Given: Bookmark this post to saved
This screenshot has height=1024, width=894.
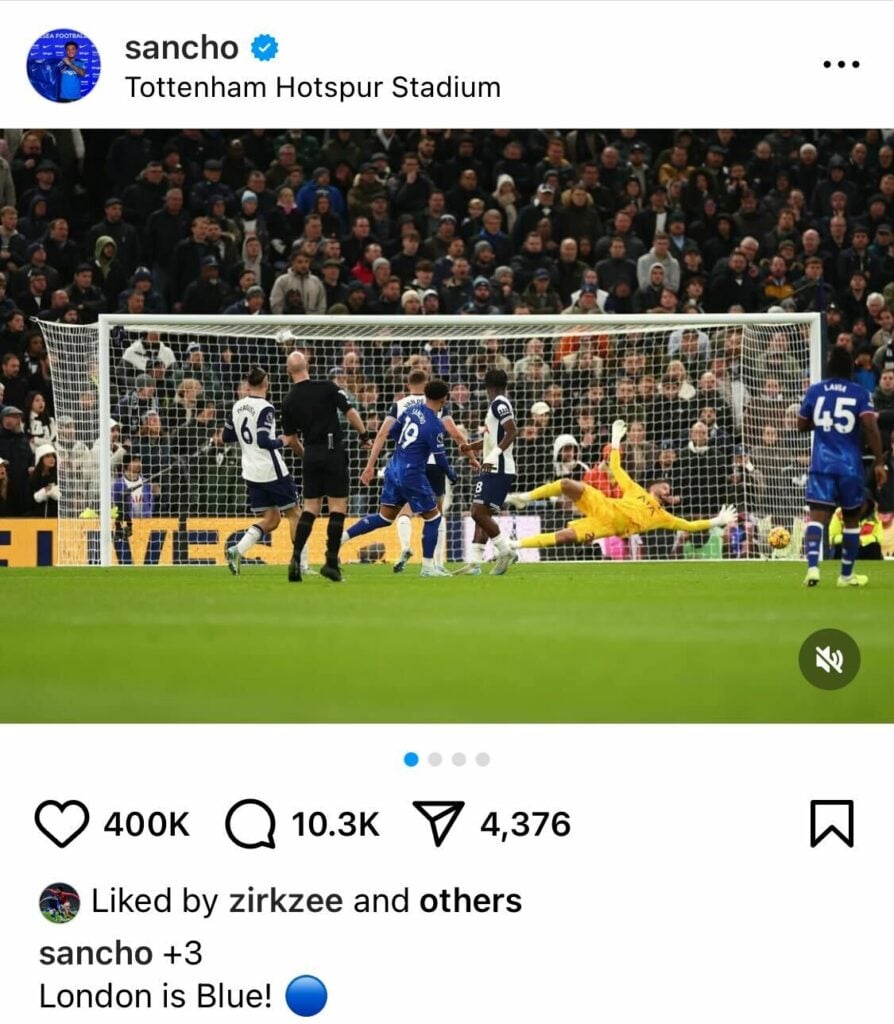Looking at the screenshot, I should pyautogui.click(x=831, y=823).
